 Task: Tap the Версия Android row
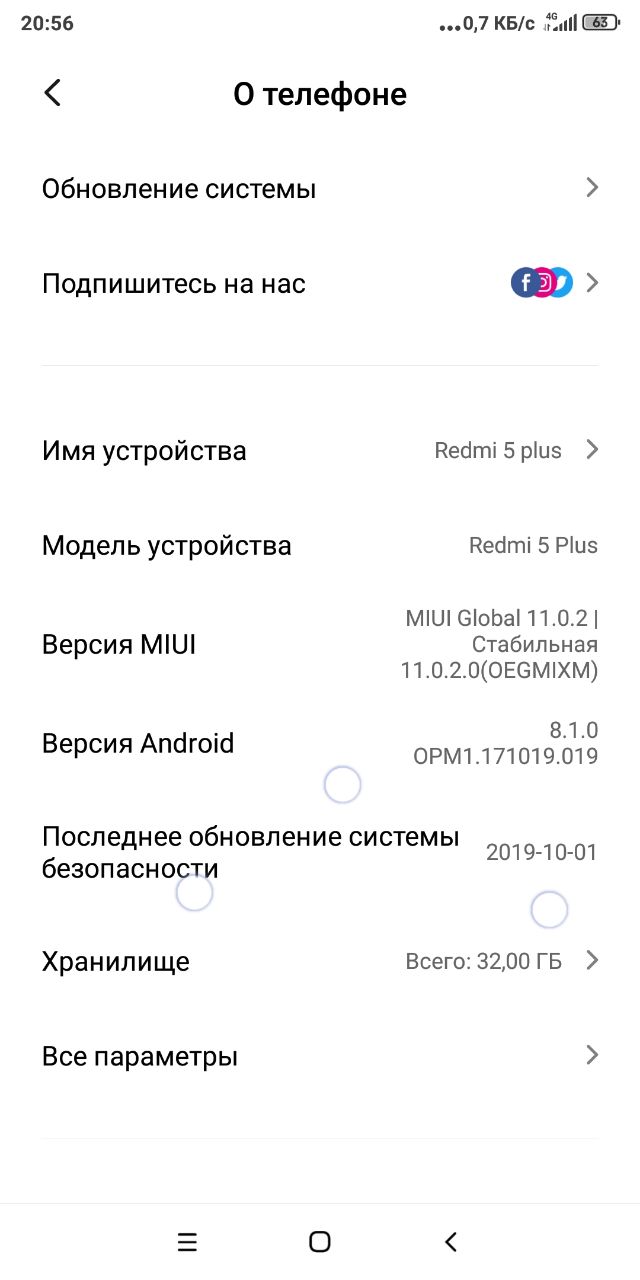(320, 743)
